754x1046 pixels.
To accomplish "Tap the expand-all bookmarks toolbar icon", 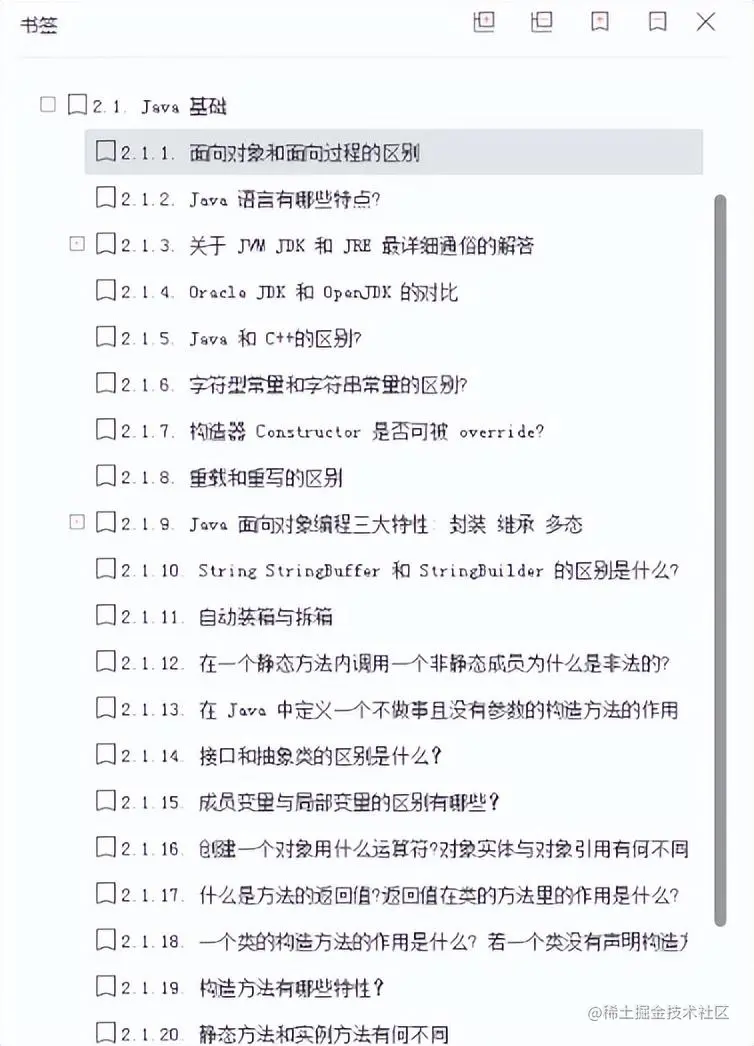I will (x=484, y=22).
